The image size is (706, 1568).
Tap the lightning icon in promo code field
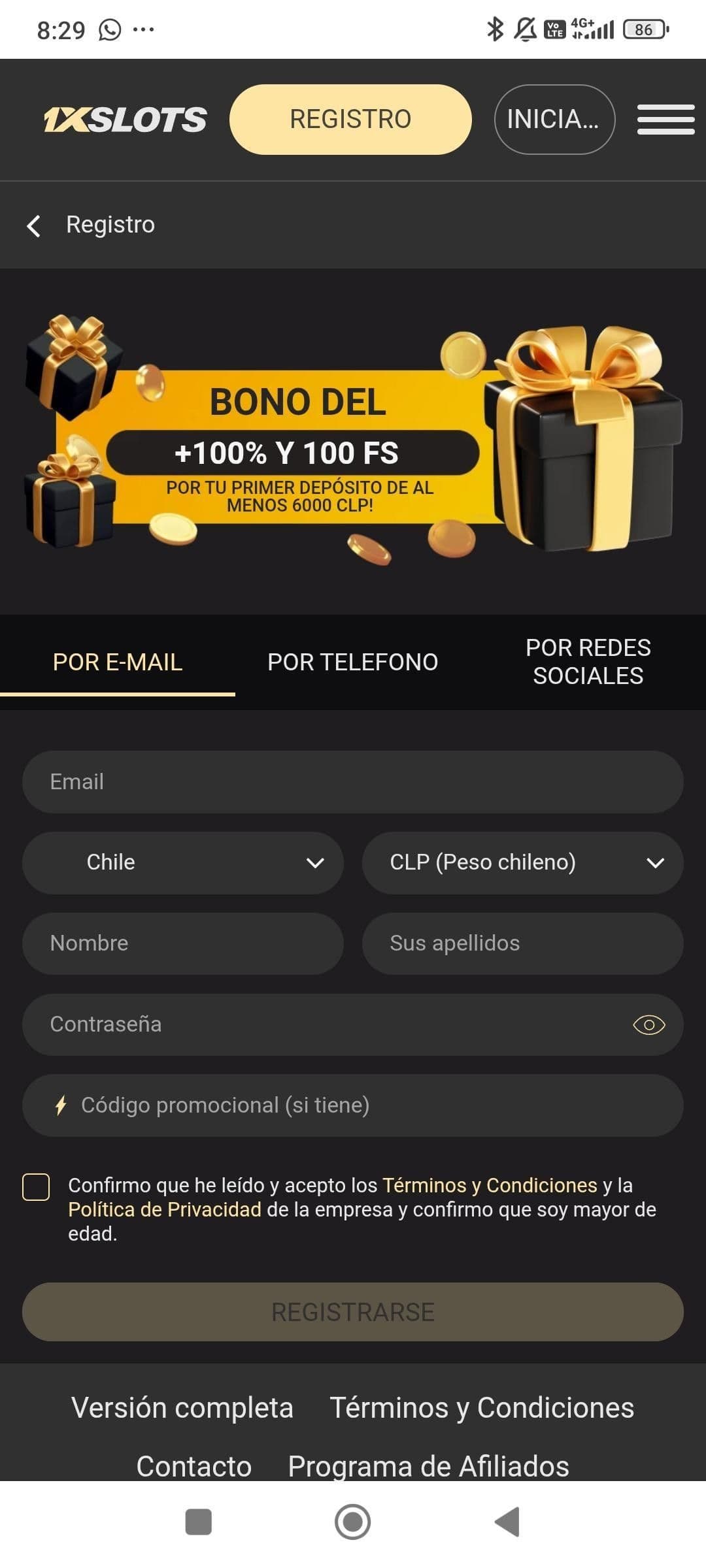tap(61, 1105)
